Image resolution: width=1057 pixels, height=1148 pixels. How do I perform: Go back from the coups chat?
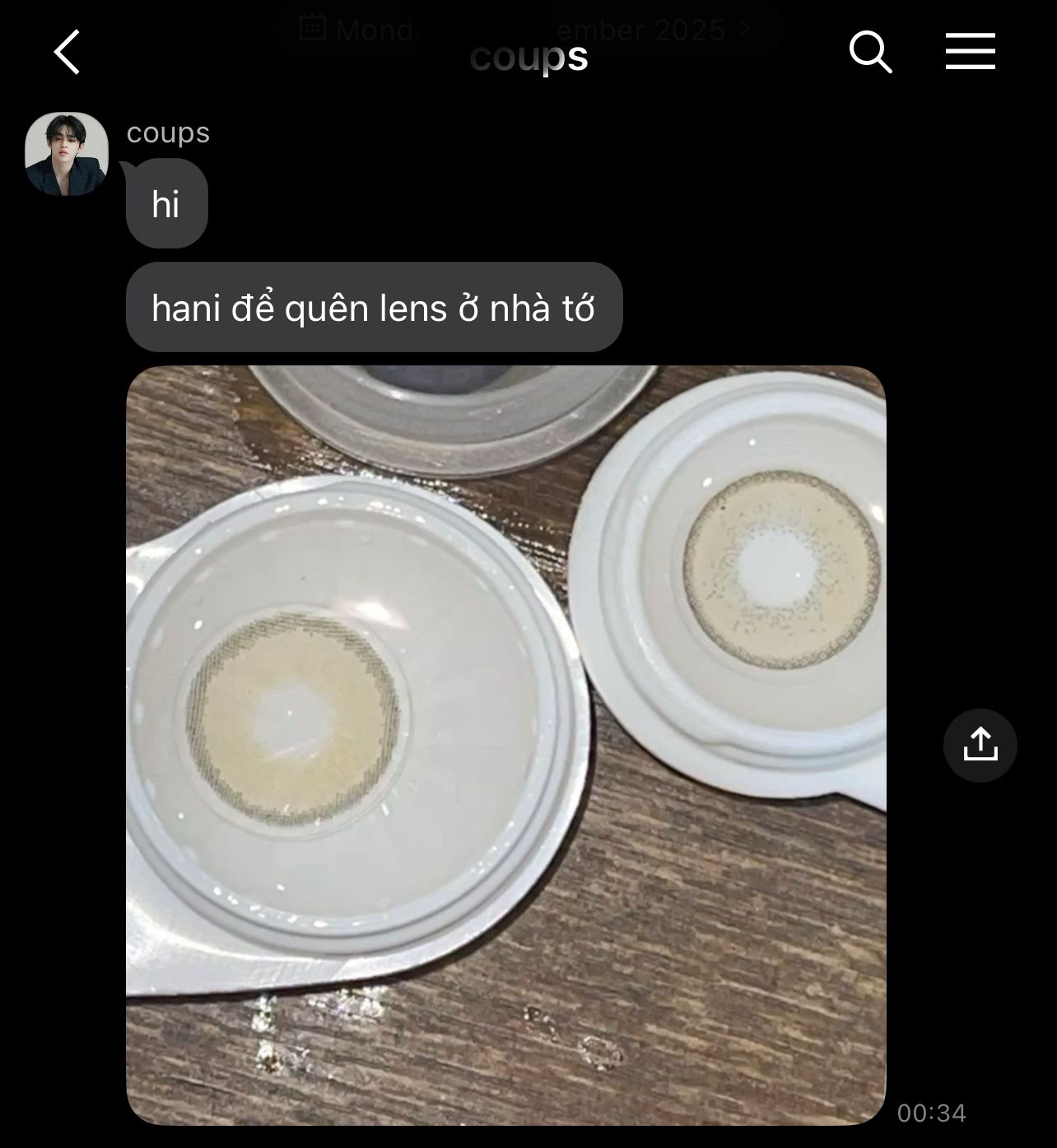coord(67,53)
